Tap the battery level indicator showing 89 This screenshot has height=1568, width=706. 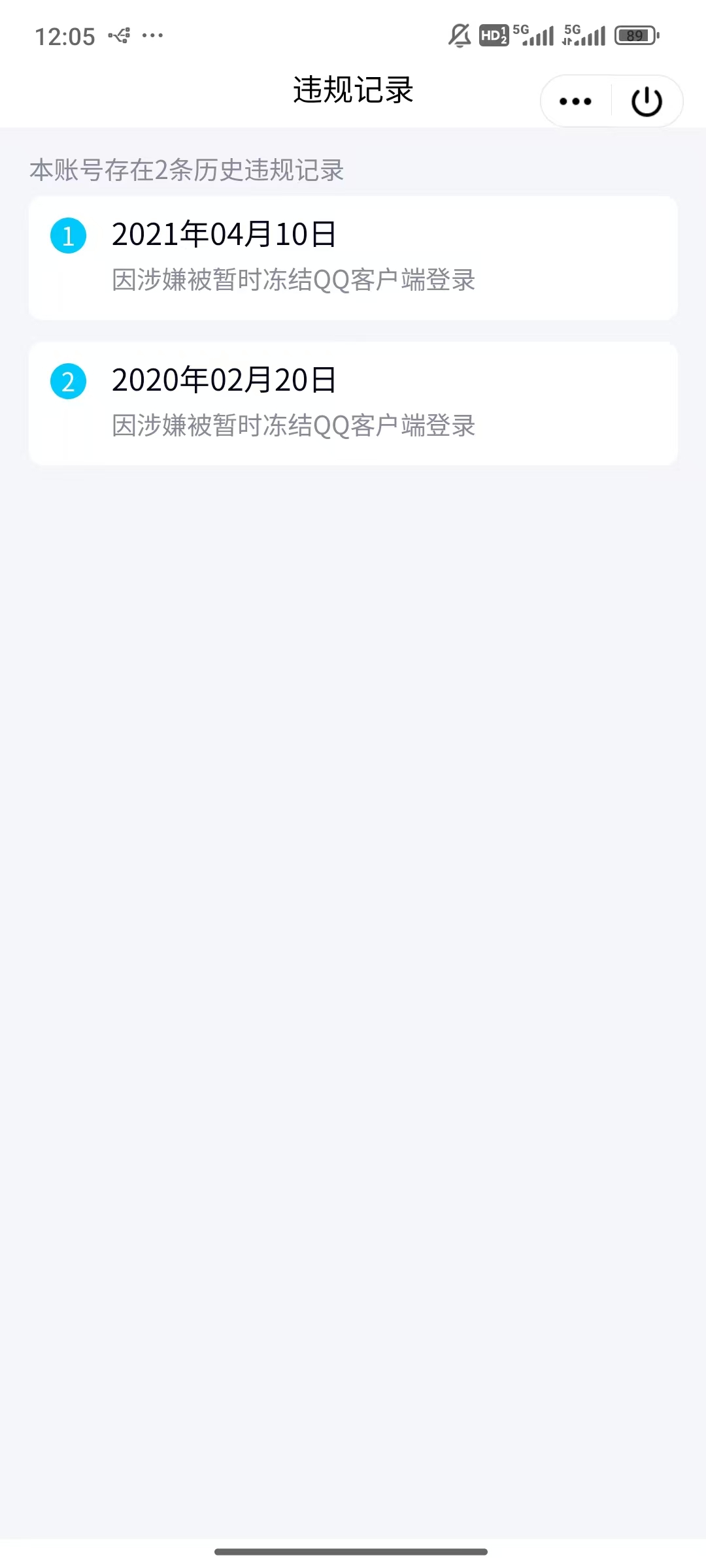pos(635,37)
